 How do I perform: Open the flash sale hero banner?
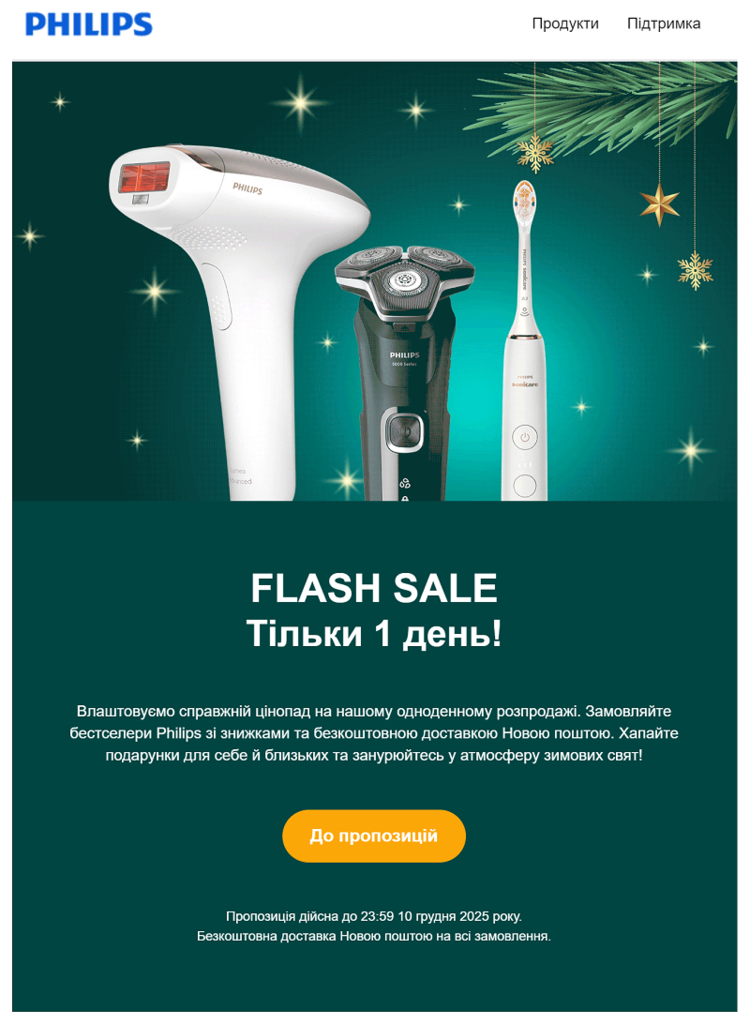pyautogui.click(x=374, y=281)
